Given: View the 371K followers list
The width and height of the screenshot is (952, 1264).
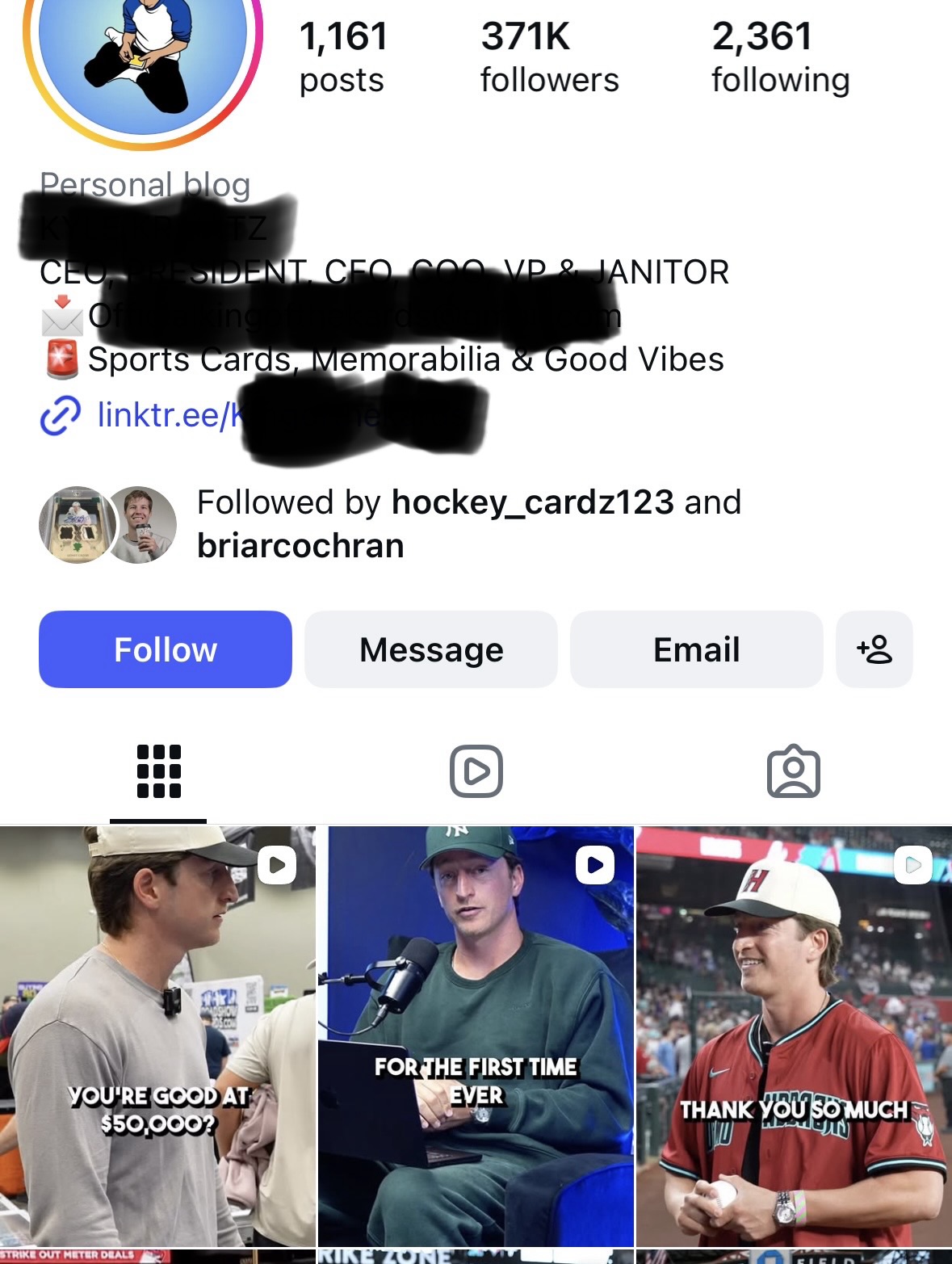Looking at the screenshot, I should coord(549,57).
